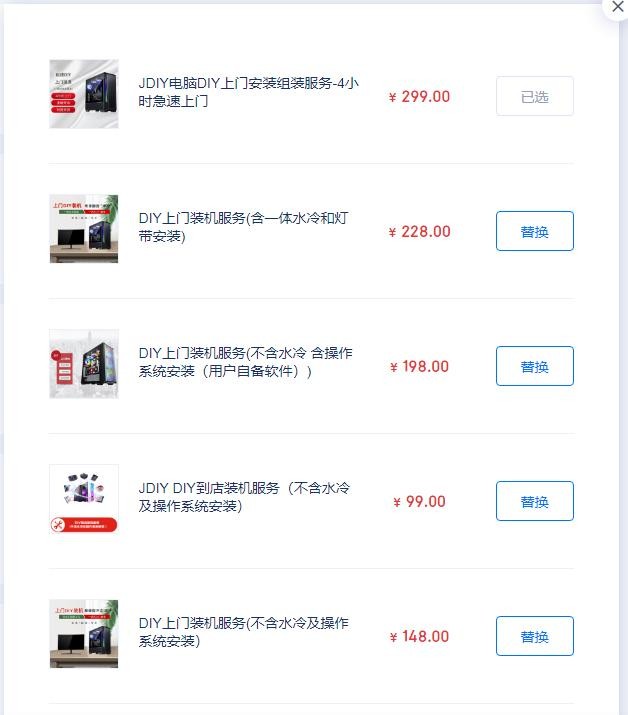
Task: Tap 替换 for the ¥228.00 一体水冷 service
Action: [x=534, y=231]
